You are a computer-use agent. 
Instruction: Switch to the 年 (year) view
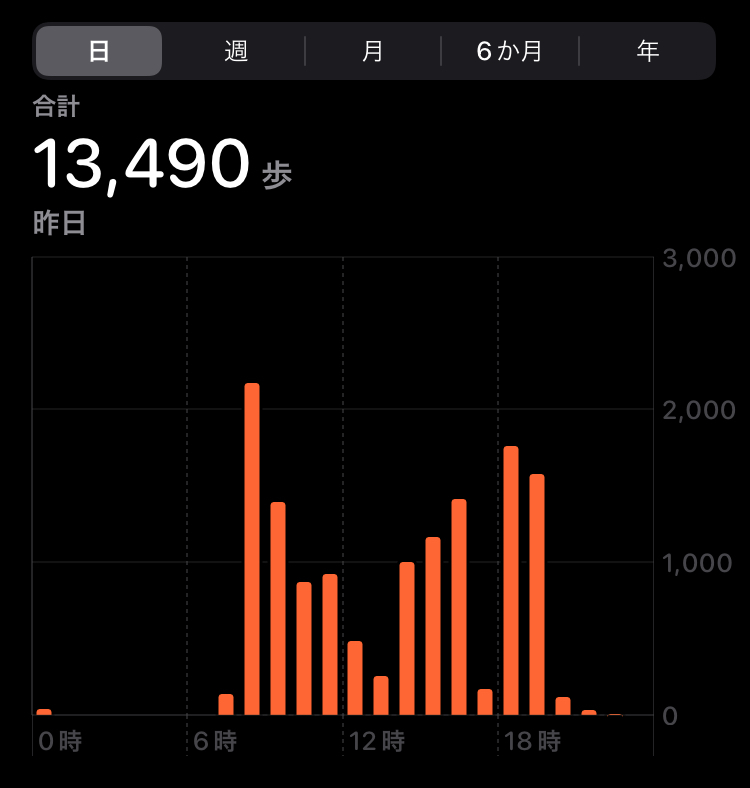(647, 51)
